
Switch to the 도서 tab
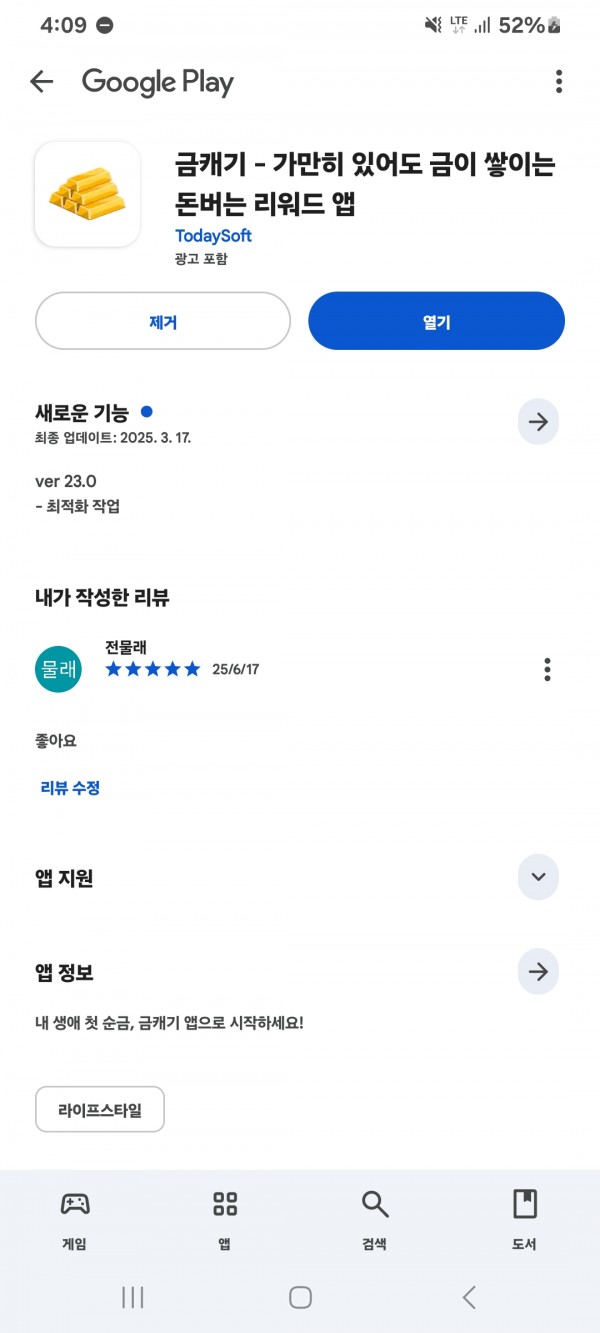click(x=525, y=1220)
